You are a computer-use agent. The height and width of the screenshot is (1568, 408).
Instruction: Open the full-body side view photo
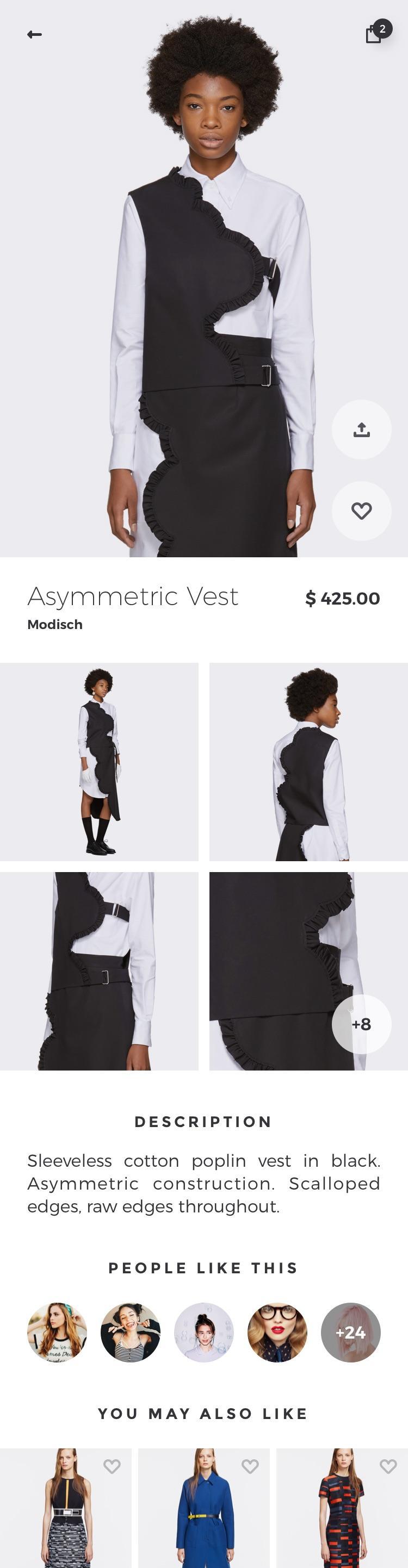tap(99, 762)
